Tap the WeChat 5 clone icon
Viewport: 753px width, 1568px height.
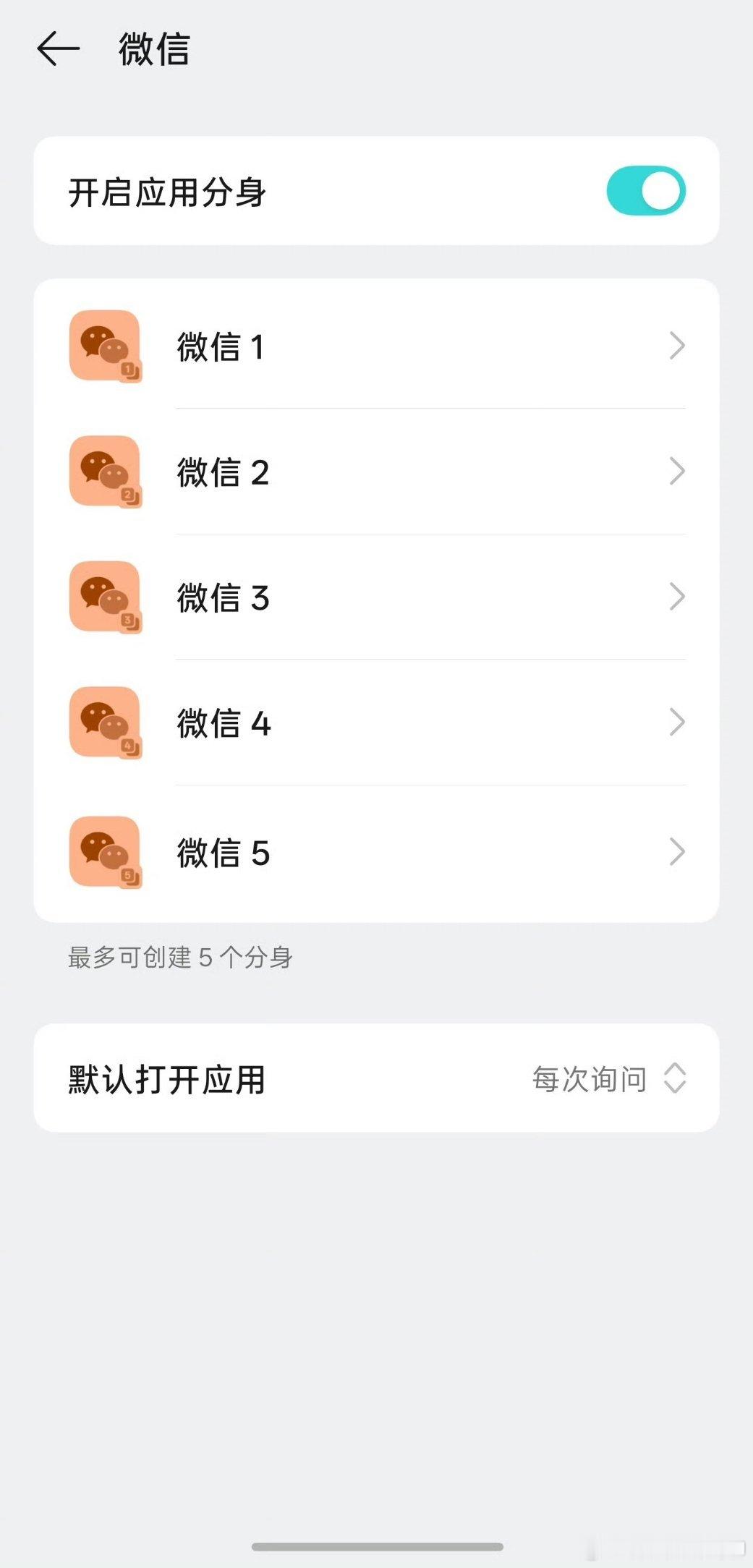(106, 852)
